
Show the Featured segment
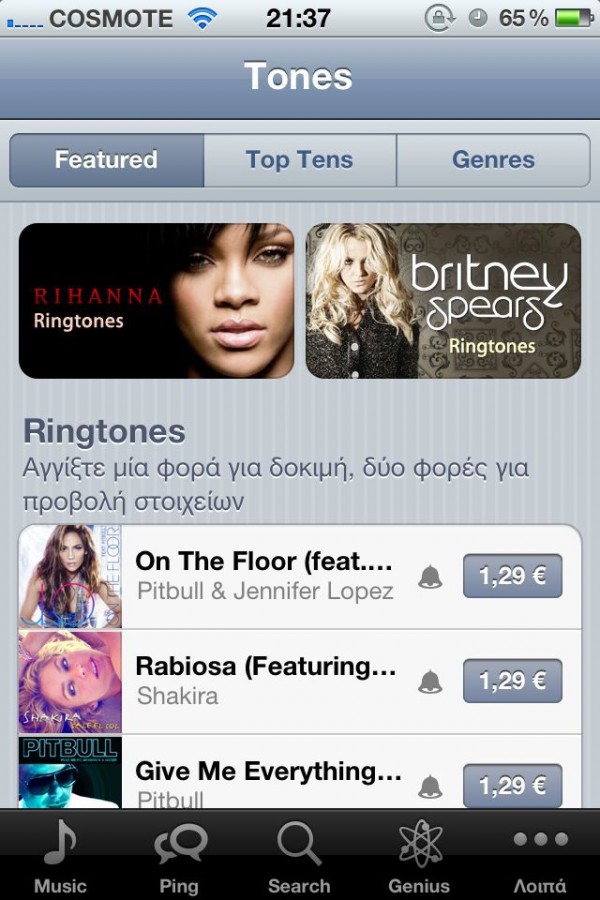point(106,160)
